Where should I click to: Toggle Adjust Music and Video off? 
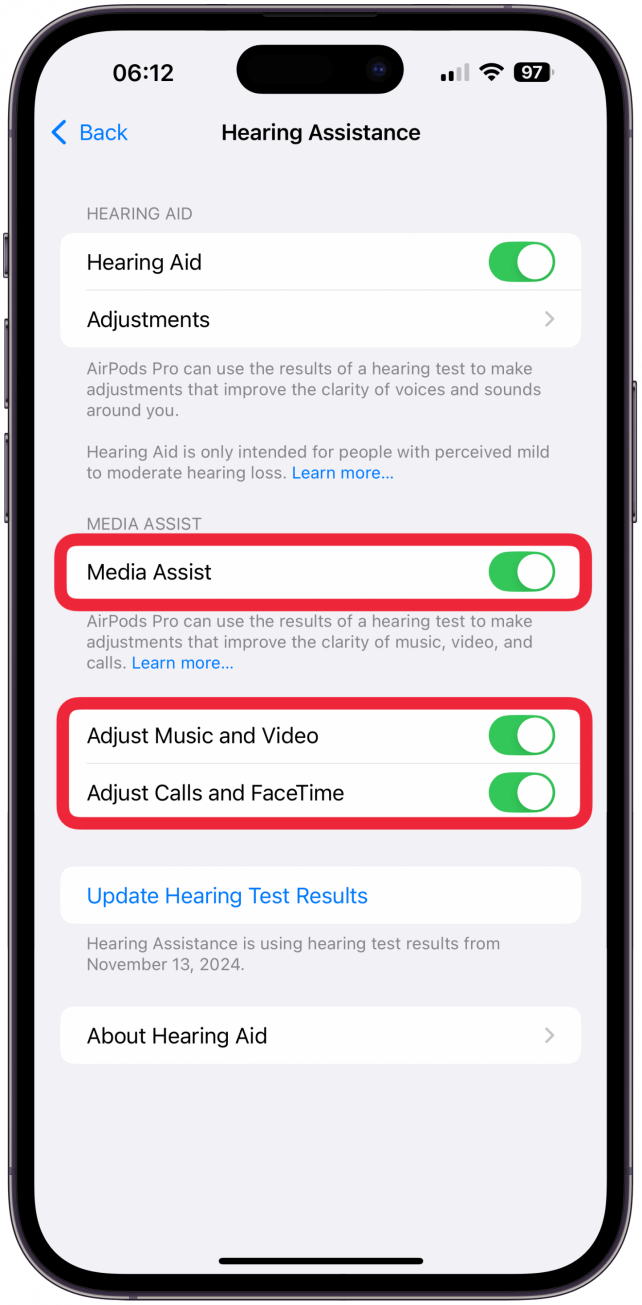(x=521, y=736)
